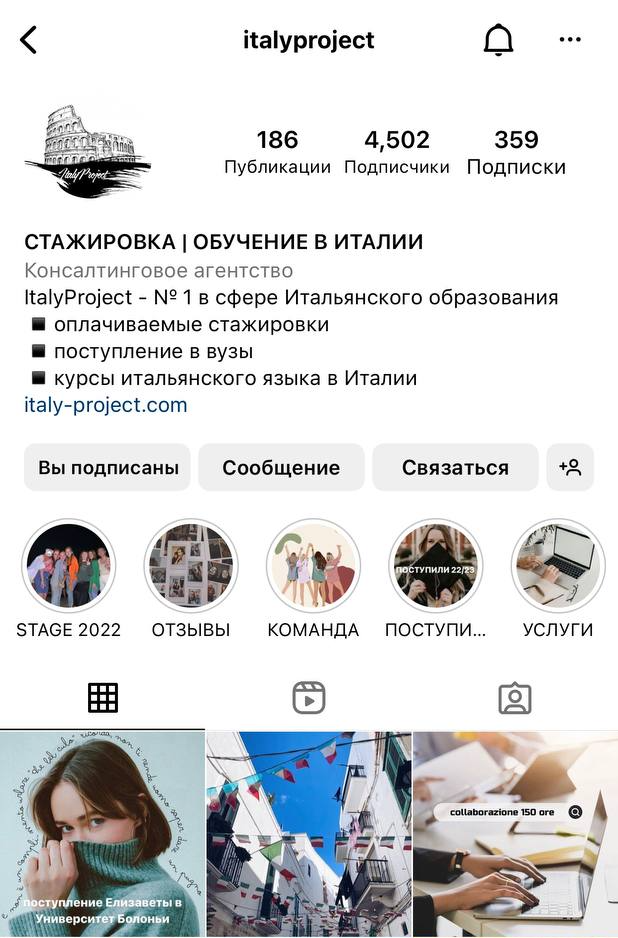Open the post with Italian flags street

pyautogui.click(x=309, y=835)
